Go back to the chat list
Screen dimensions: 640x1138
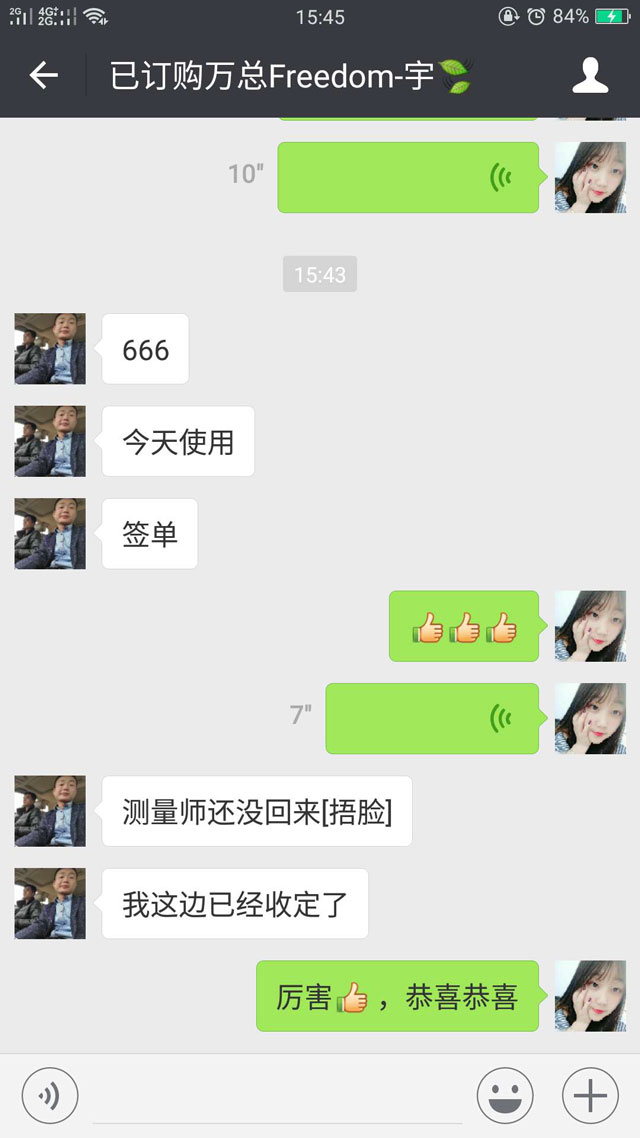43,75
